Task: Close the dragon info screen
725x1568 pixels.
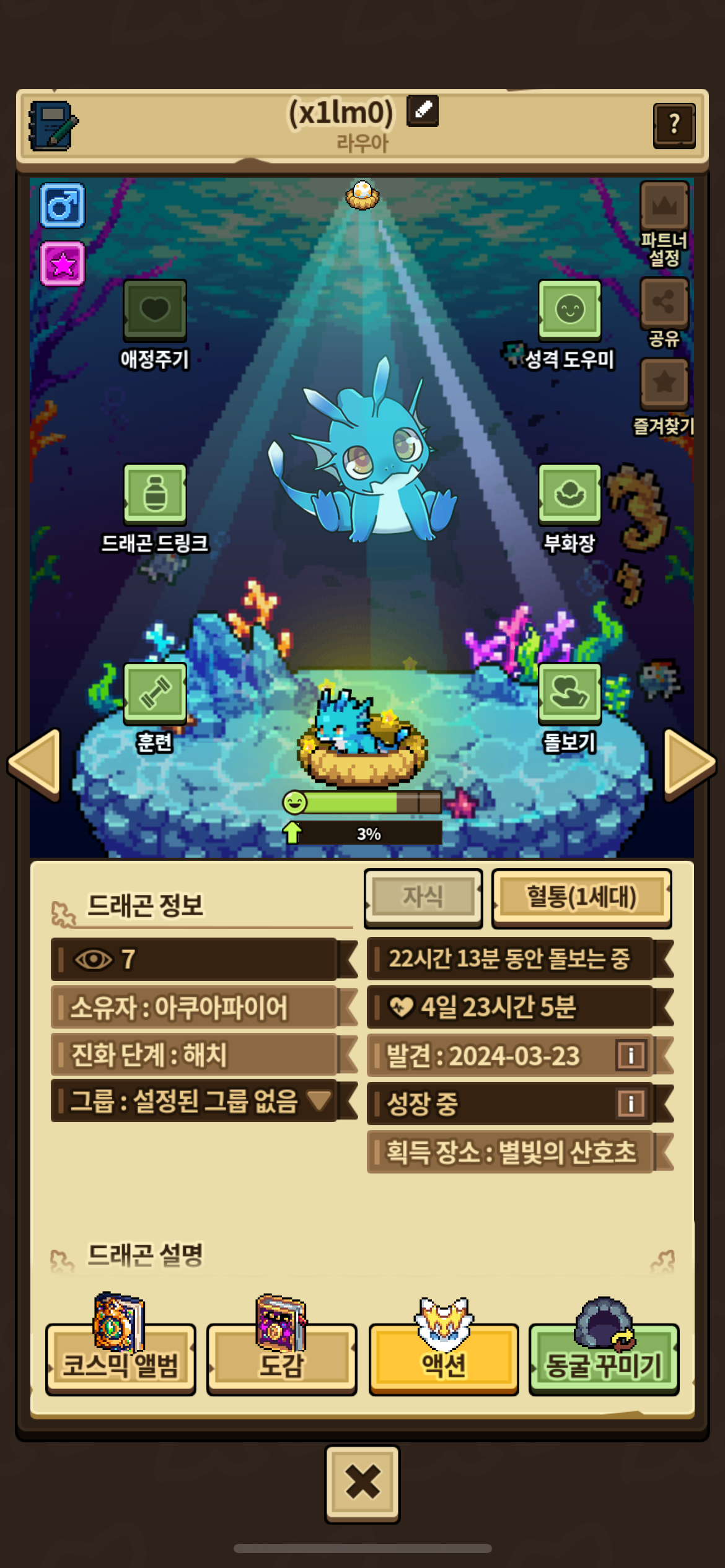Action: [x=362, y=1483]
